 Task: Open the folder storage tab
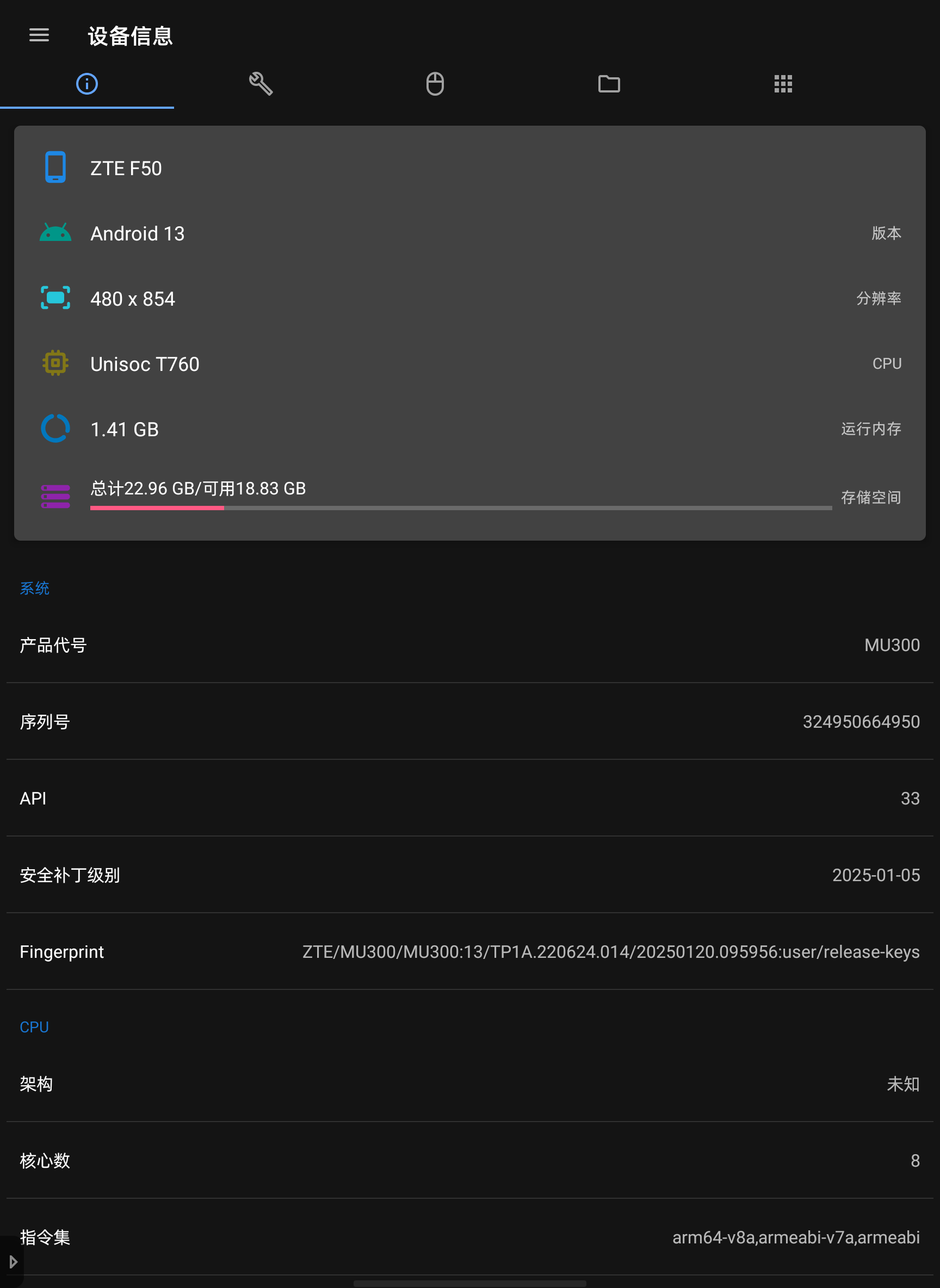609,83
